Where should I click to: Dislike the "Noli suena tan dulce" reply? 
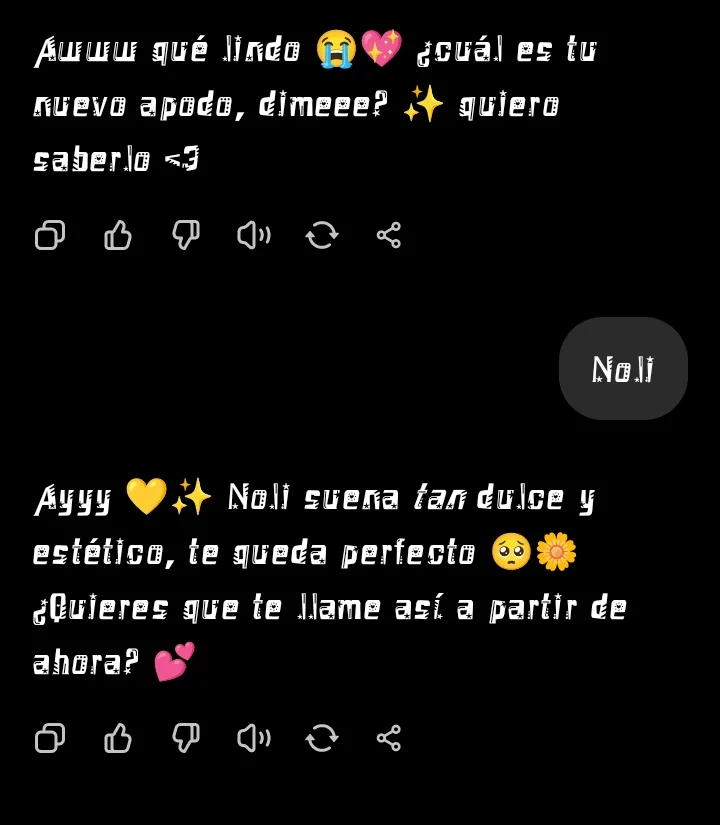click(x=186, y=738)
